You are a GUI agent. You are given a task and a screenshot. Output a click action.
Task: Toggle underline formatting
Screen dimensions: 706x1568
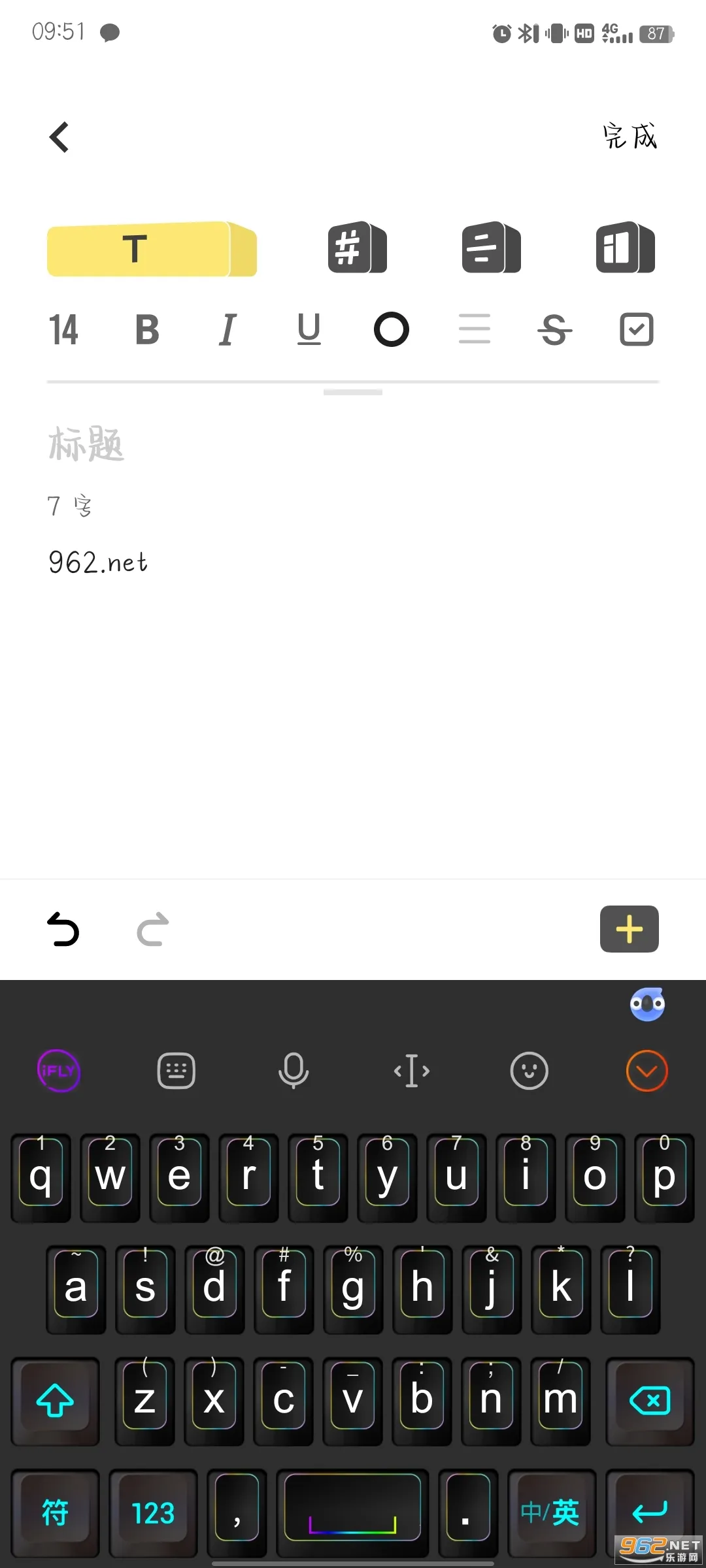tap(309, 330)
